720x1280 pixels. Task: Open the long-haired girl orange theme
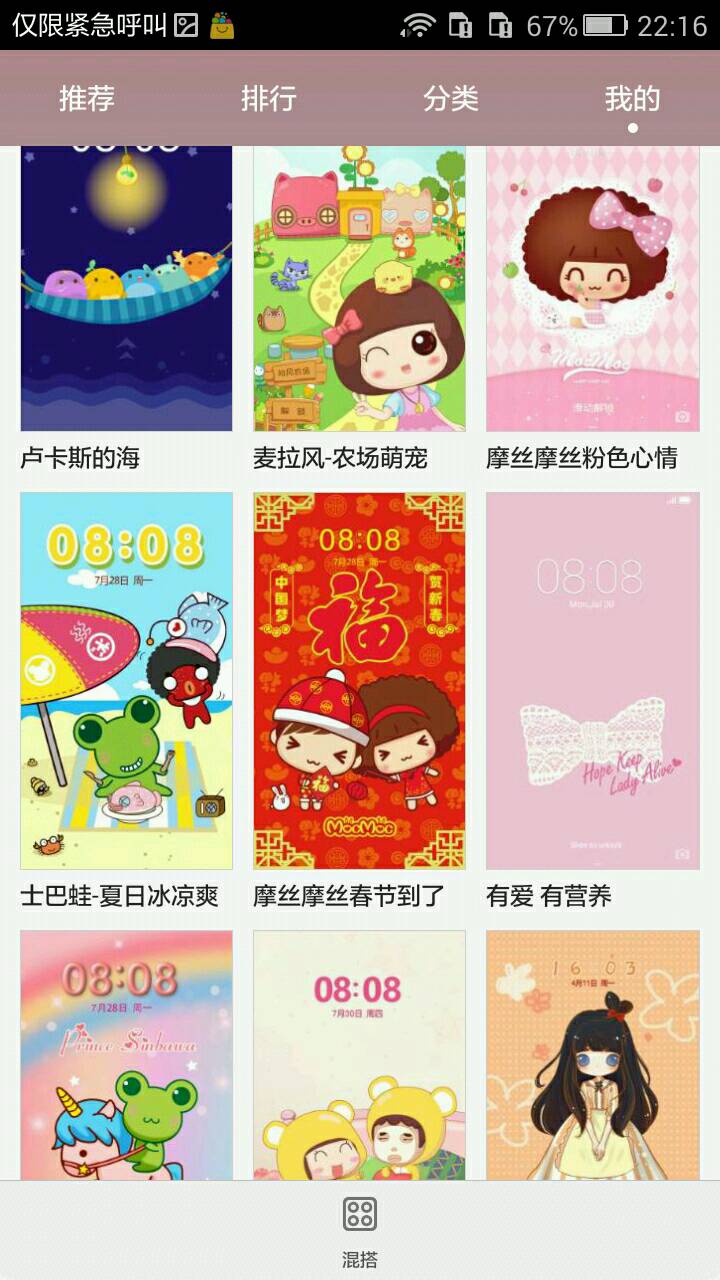(593, 1055)
